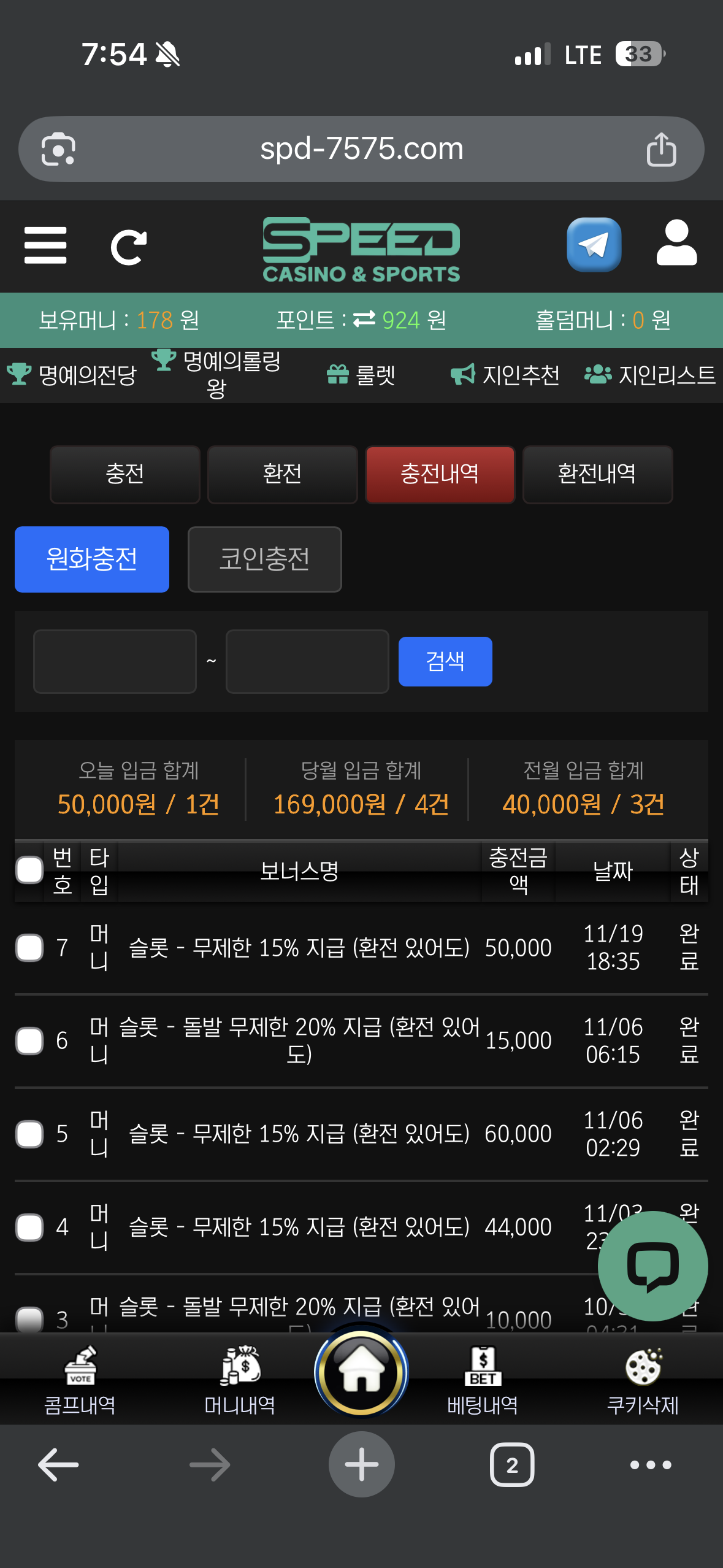Go to 지인추천 page
The image size is (723, 1568).
(505, 375)
